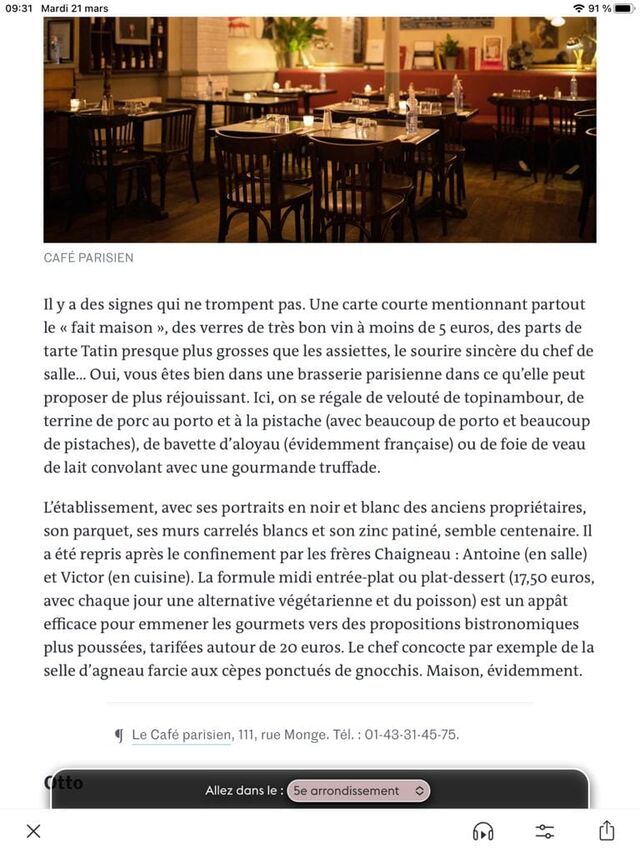Listen to the article audio
Screen dimensions: 640x853
click(483, 831)
